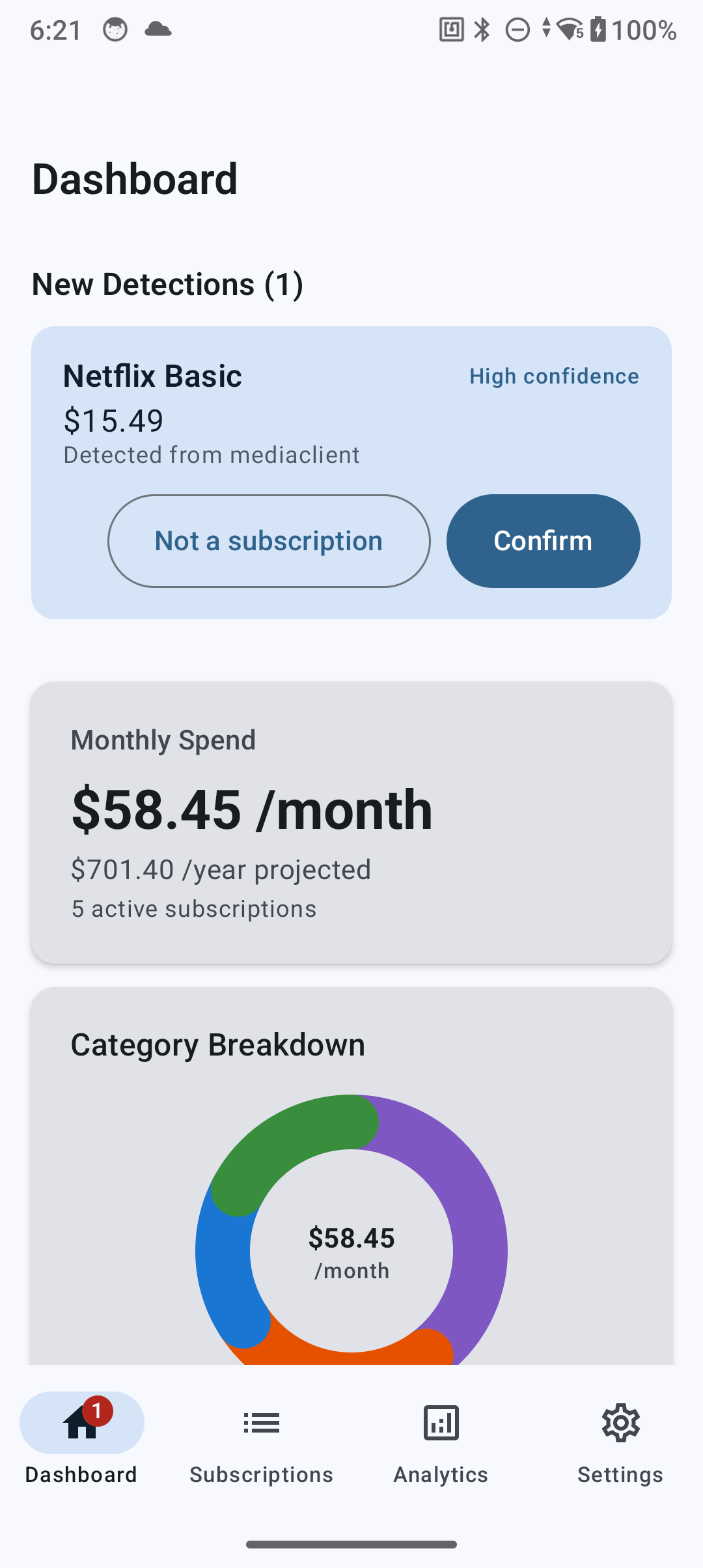Tap the cloud weather icon in status bar
The width and height of the screenshot is (703, 1568).
pyautogui.click(x=158, y=29)
